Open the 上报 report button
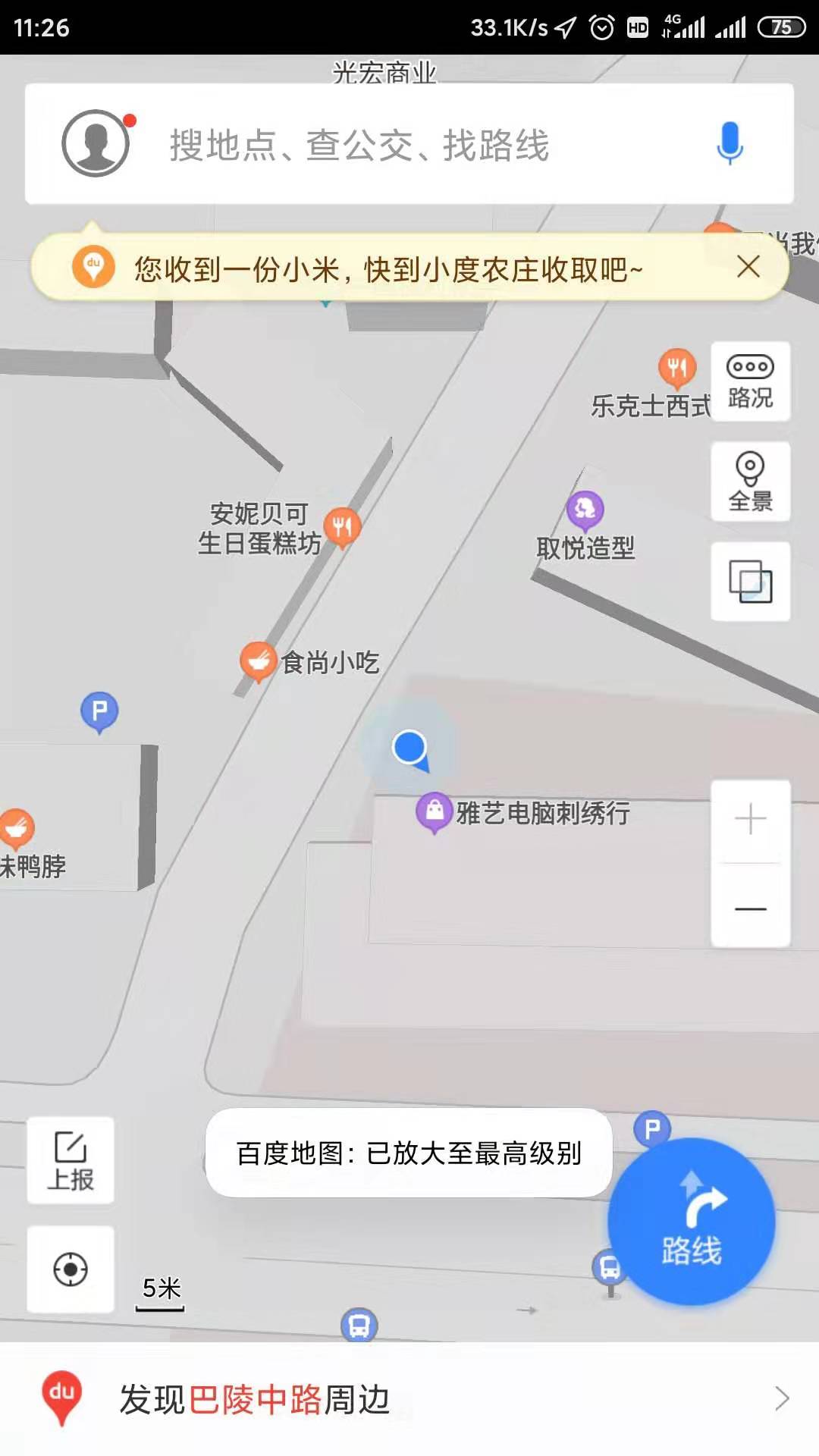Viewport: 819px width, 1456px height. point(71,1160)
